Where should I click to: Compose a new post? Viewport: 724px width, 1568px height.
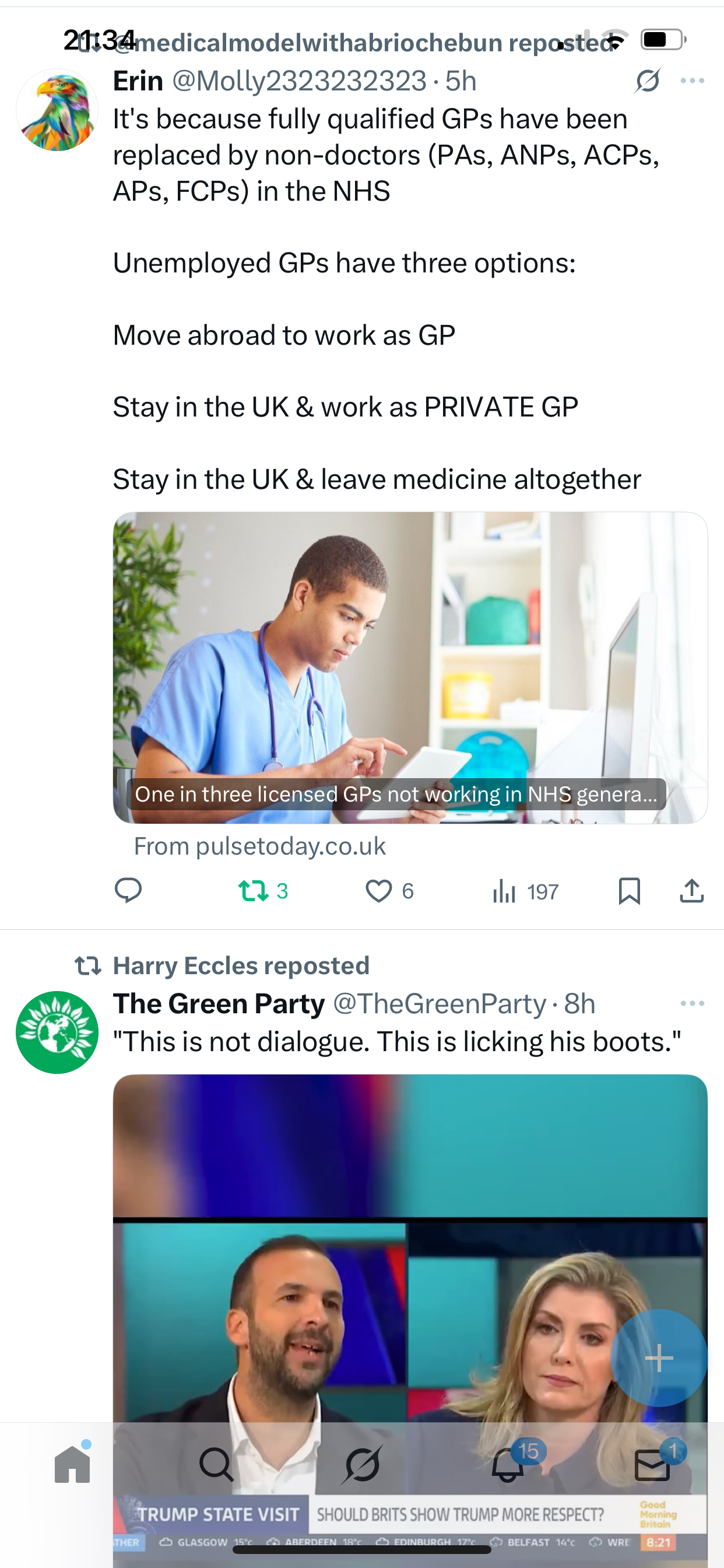658,1357
